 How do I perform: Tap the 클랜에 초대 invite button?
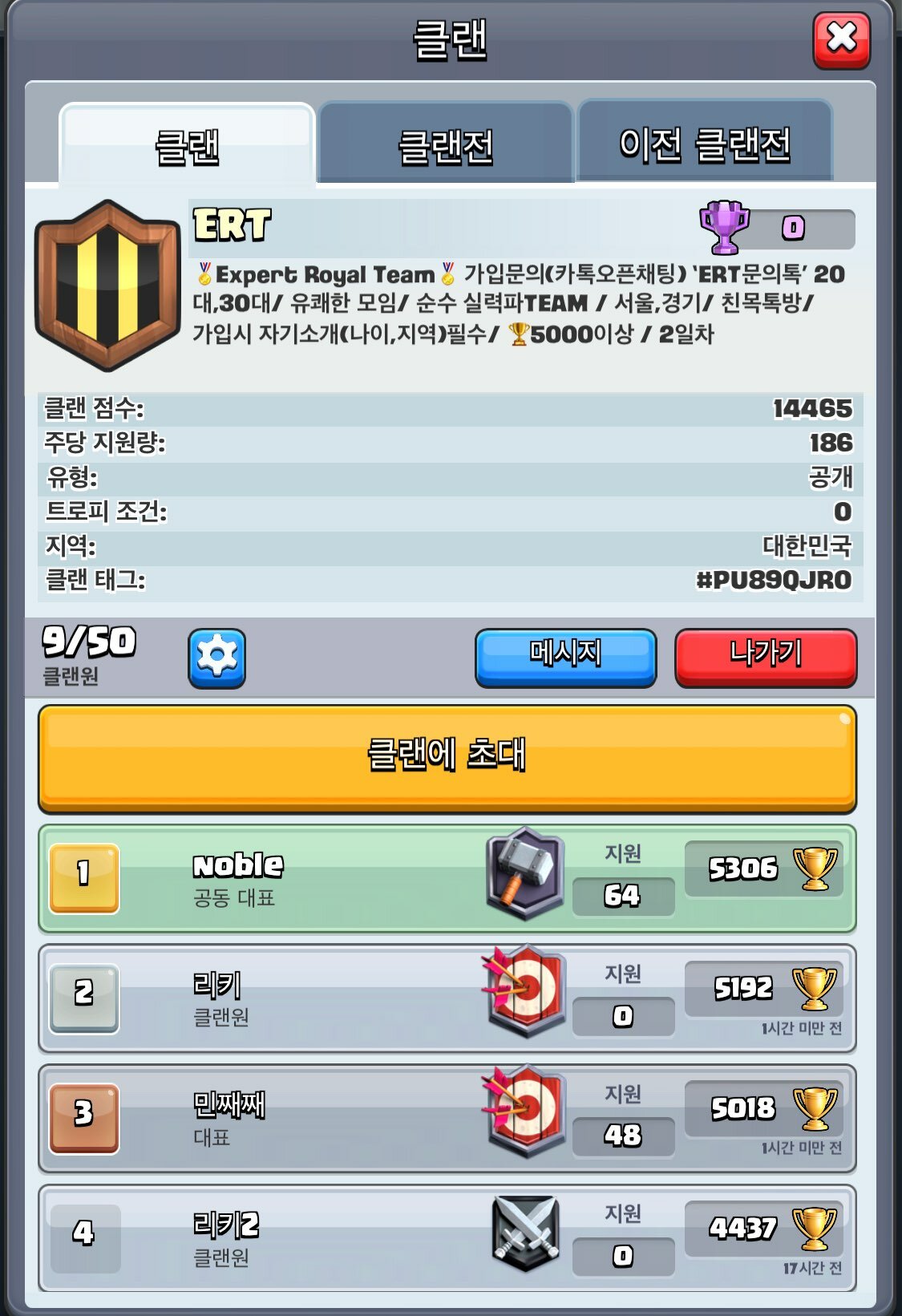[x=447, y=758]
